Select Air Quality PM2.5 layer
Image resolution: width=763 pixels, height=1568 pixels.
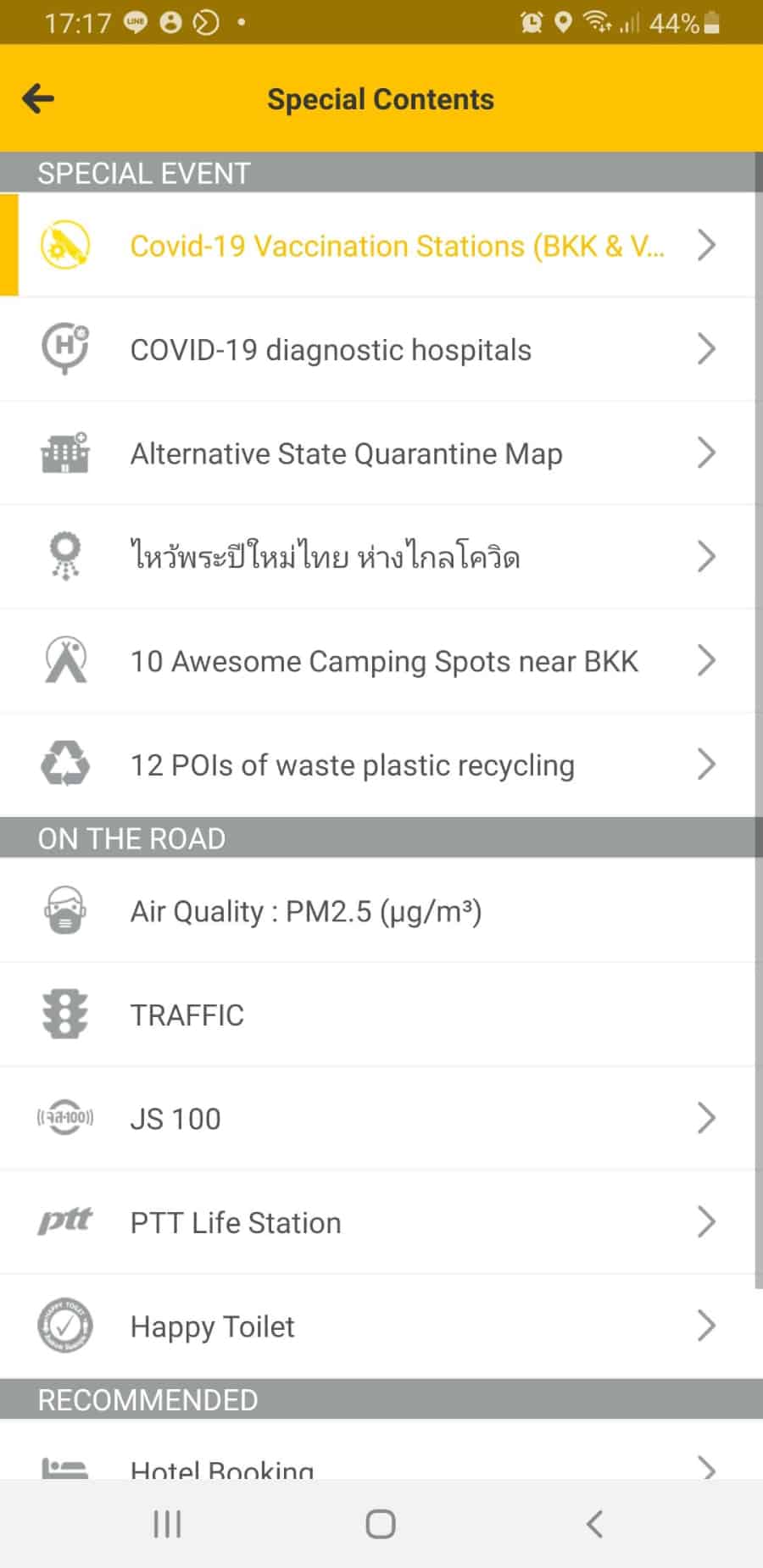[381, 911]
